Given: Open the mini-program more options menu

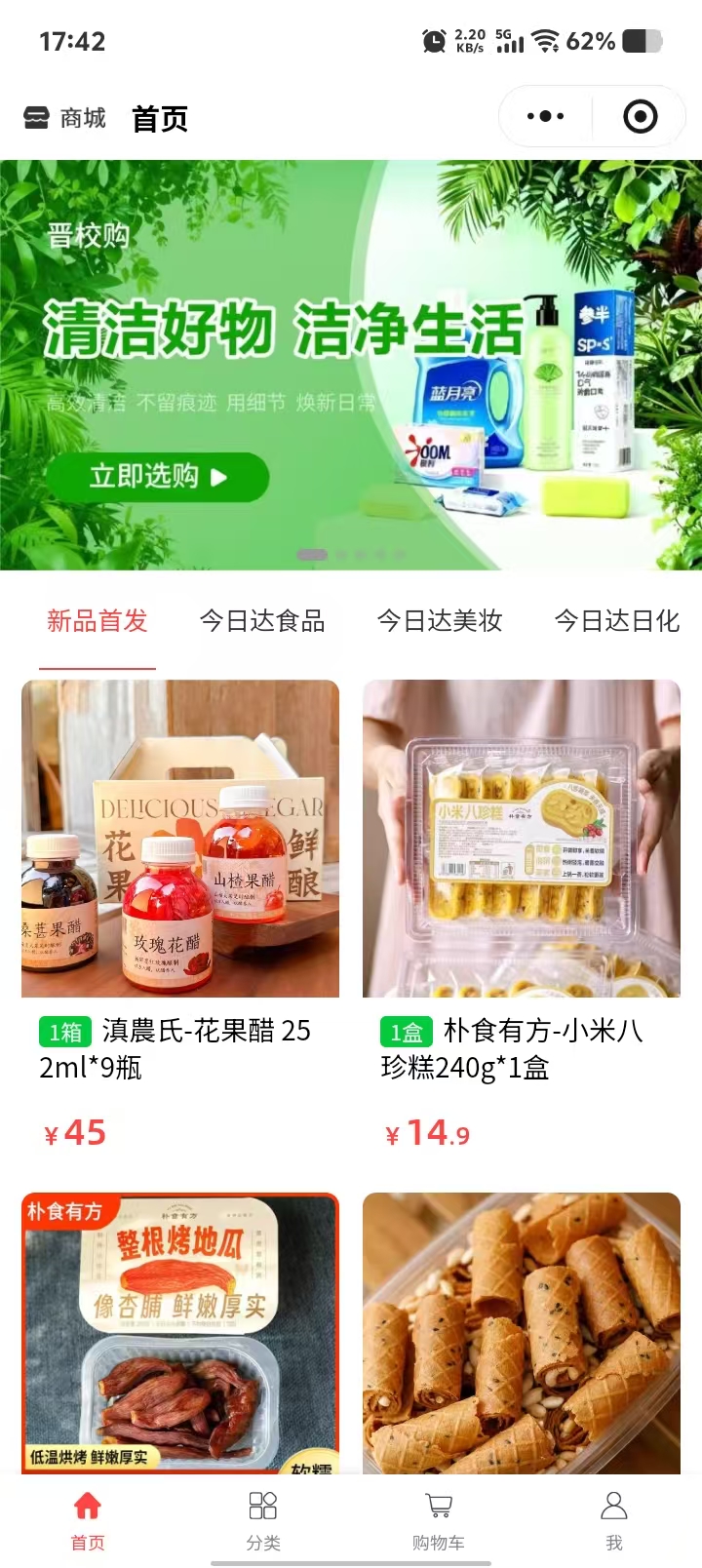Looking at the screenshot, I should [545, 117].
